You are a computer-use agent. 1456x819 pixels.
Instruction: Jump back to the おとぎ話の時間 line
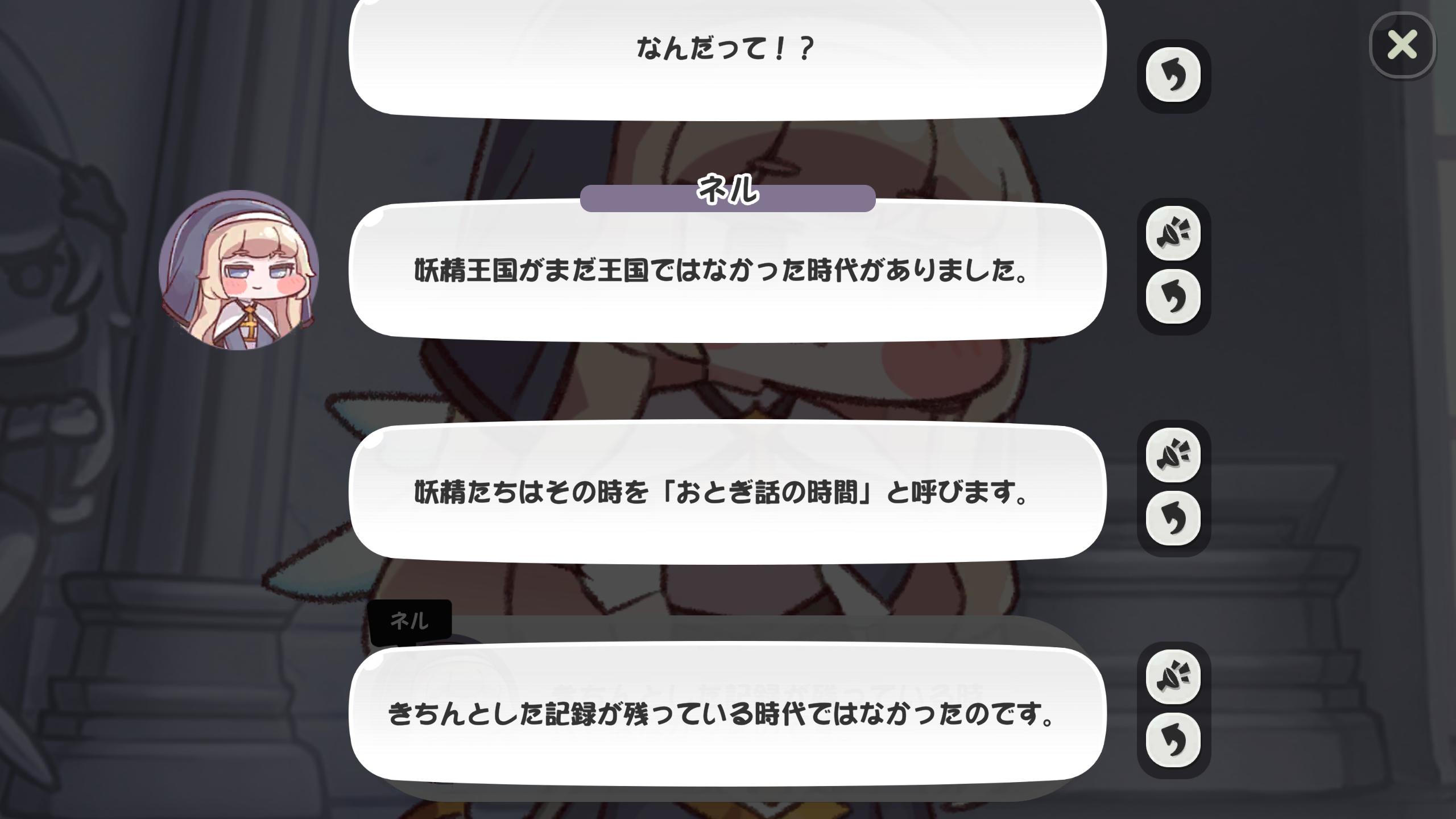point(1173,519)
